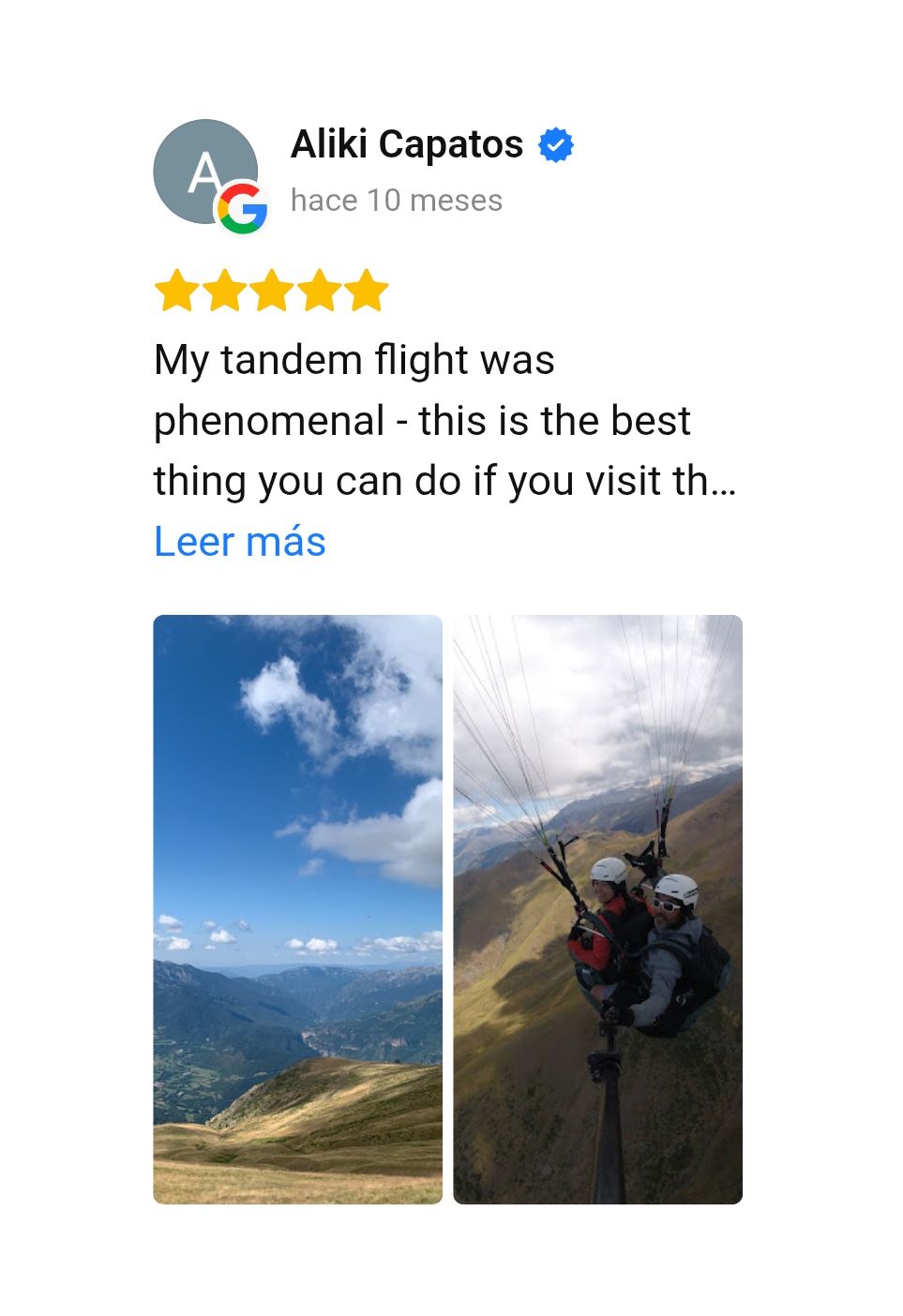Open the mountain landscape review photo

(x=297, y=908)
